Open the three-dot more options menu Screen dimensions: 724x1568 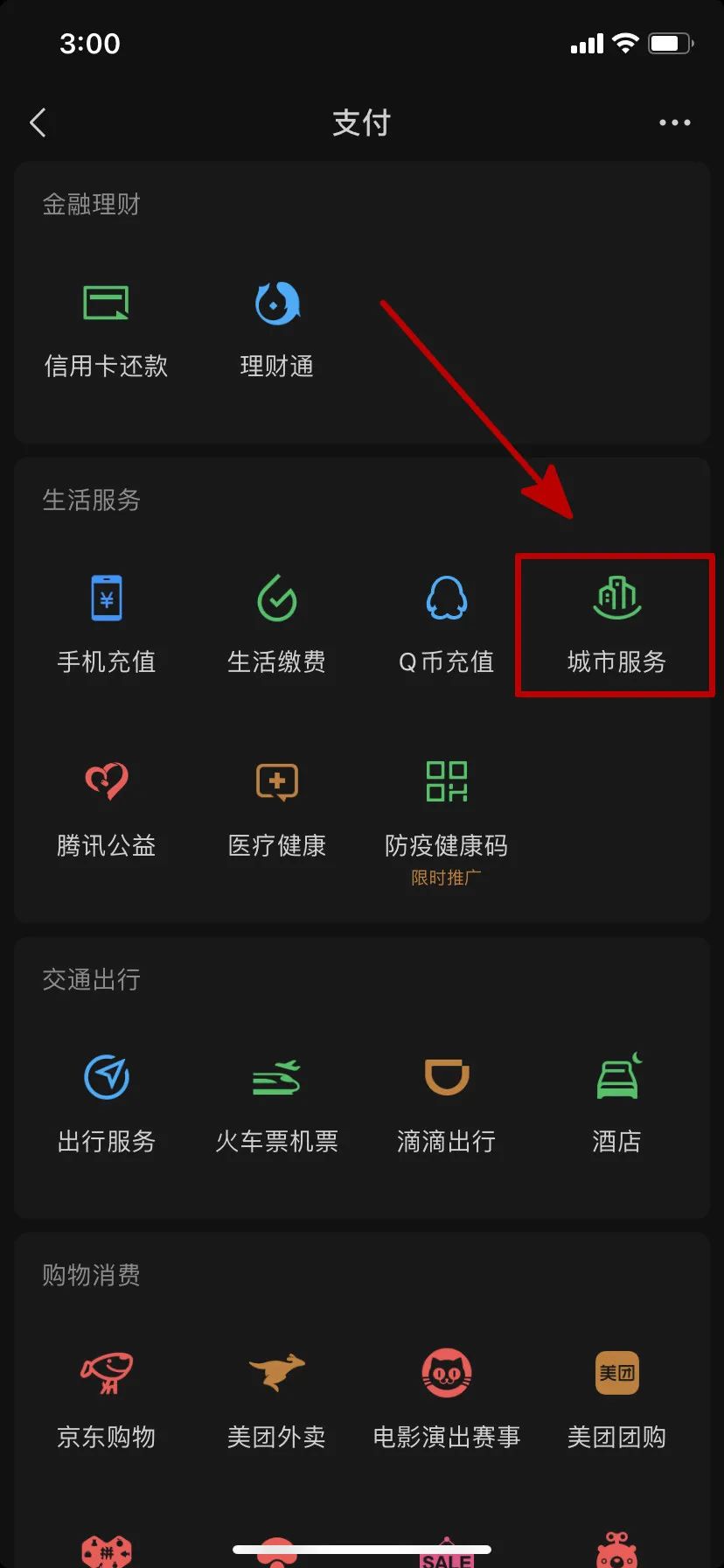[674, 122]
